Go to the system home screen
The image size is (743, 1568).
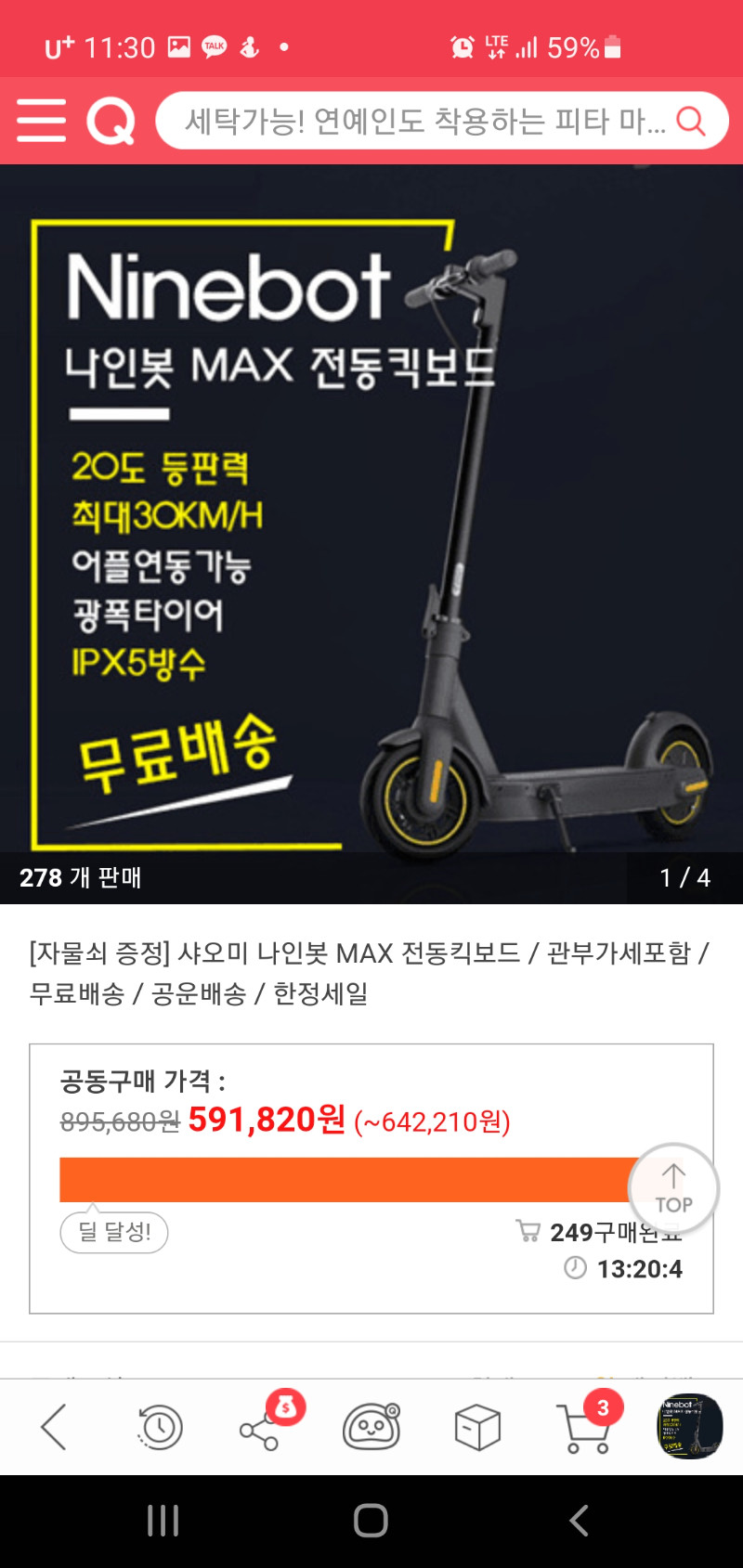tap(371, 1521)
